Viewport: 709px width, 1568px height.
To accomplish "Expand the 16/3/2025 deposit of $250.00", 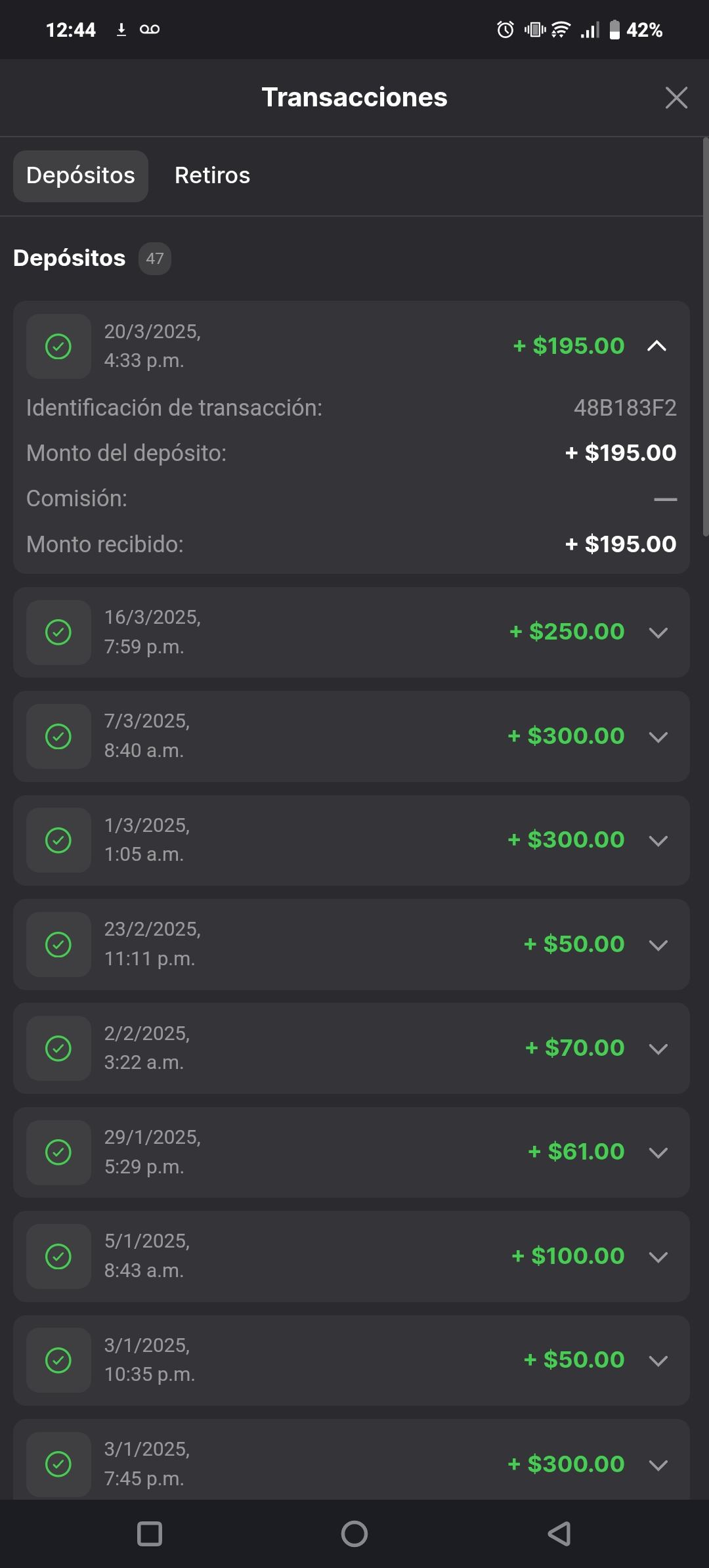I will click(x=658, y=632).
